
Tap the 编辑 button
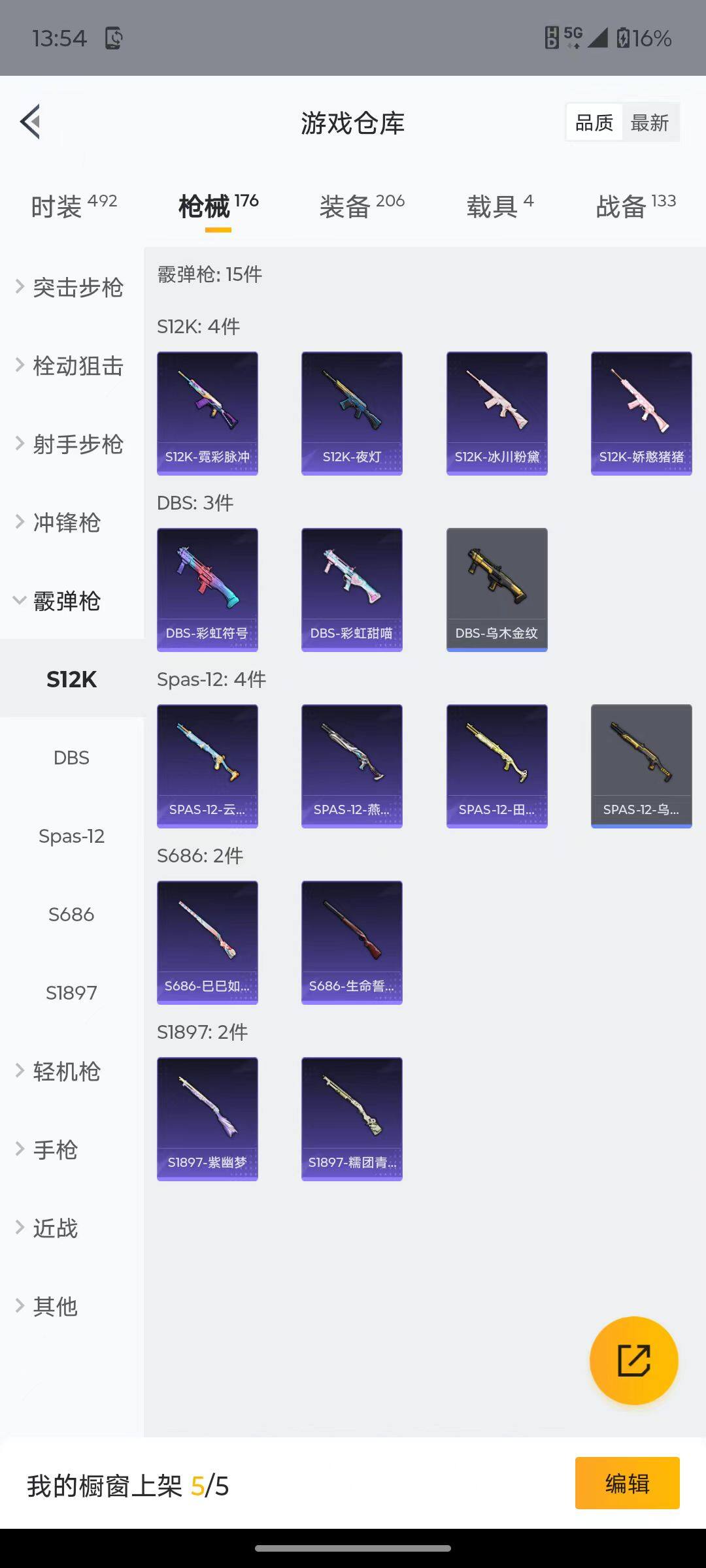[627, 1483]
